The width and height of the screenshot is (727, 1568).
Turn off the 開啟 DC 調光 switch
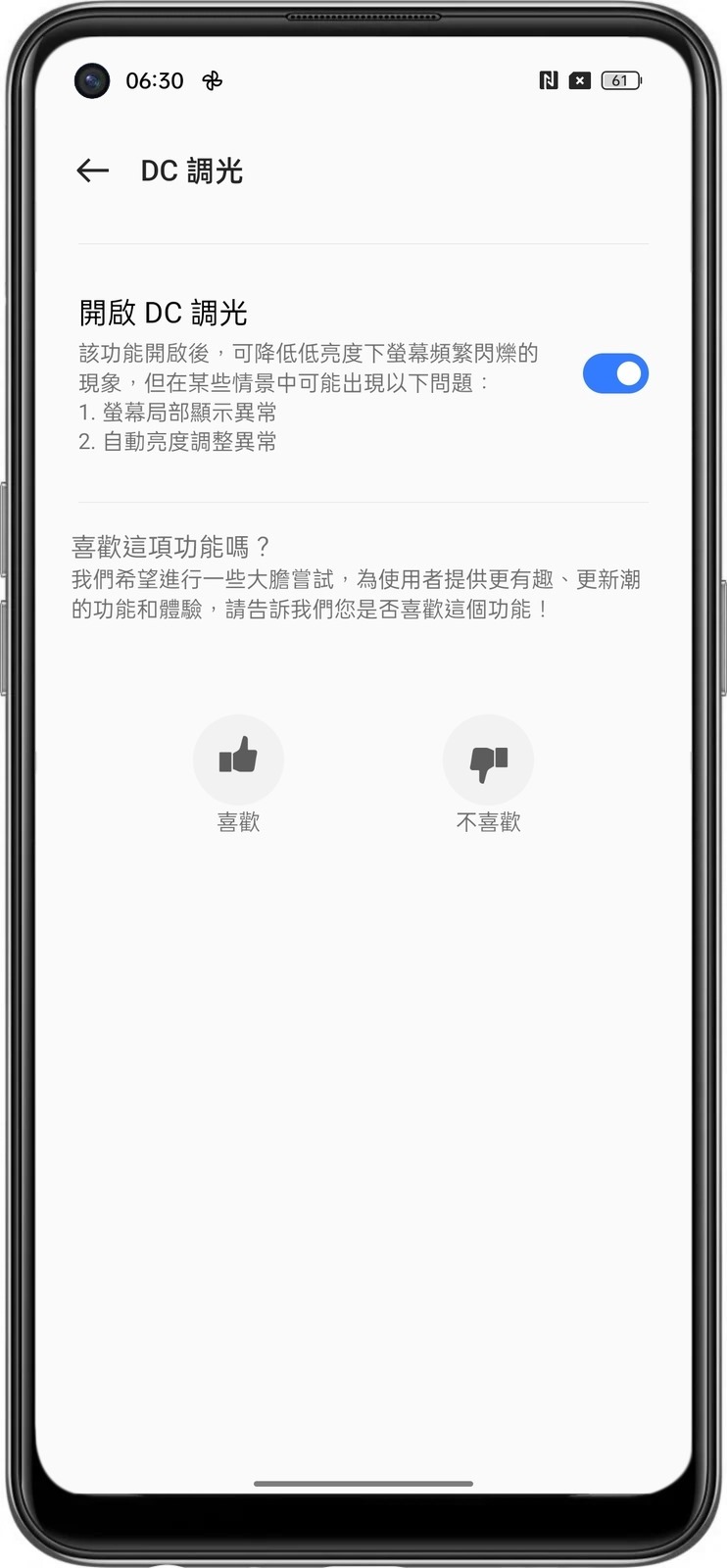(615, 373)
